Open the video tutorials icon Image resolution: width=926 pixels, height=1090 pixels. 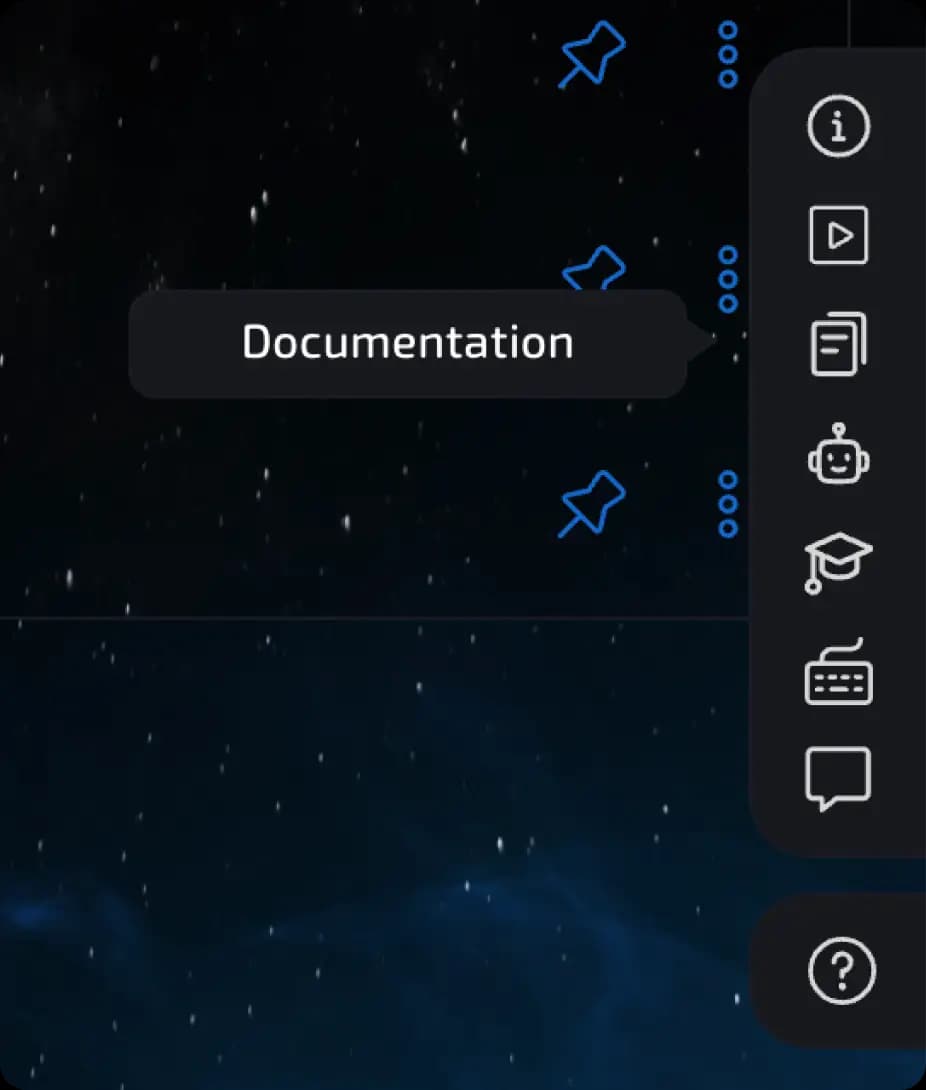coord(838,235)
